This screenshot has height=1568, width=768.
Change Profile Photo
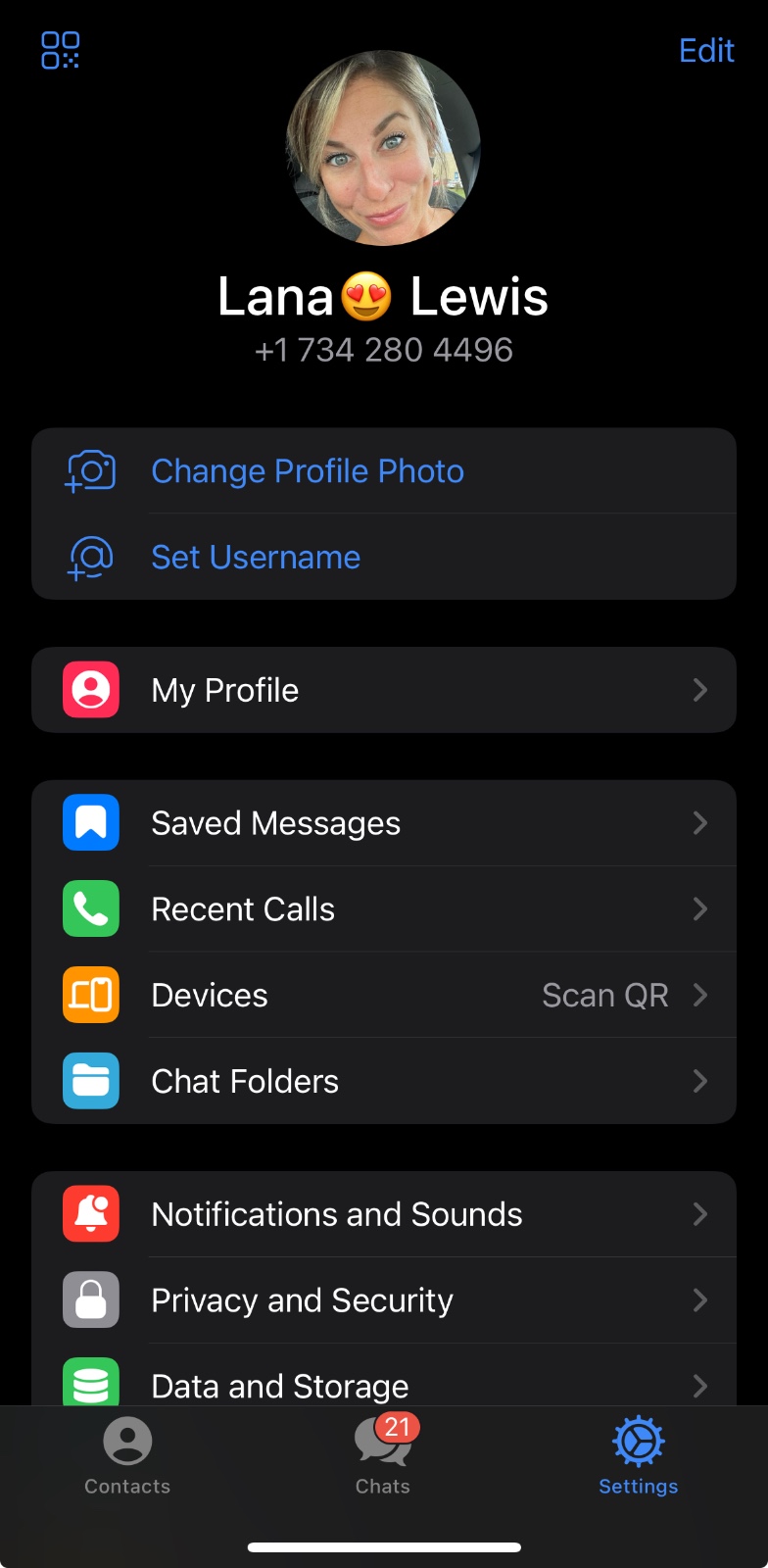(x=307, y=471)
